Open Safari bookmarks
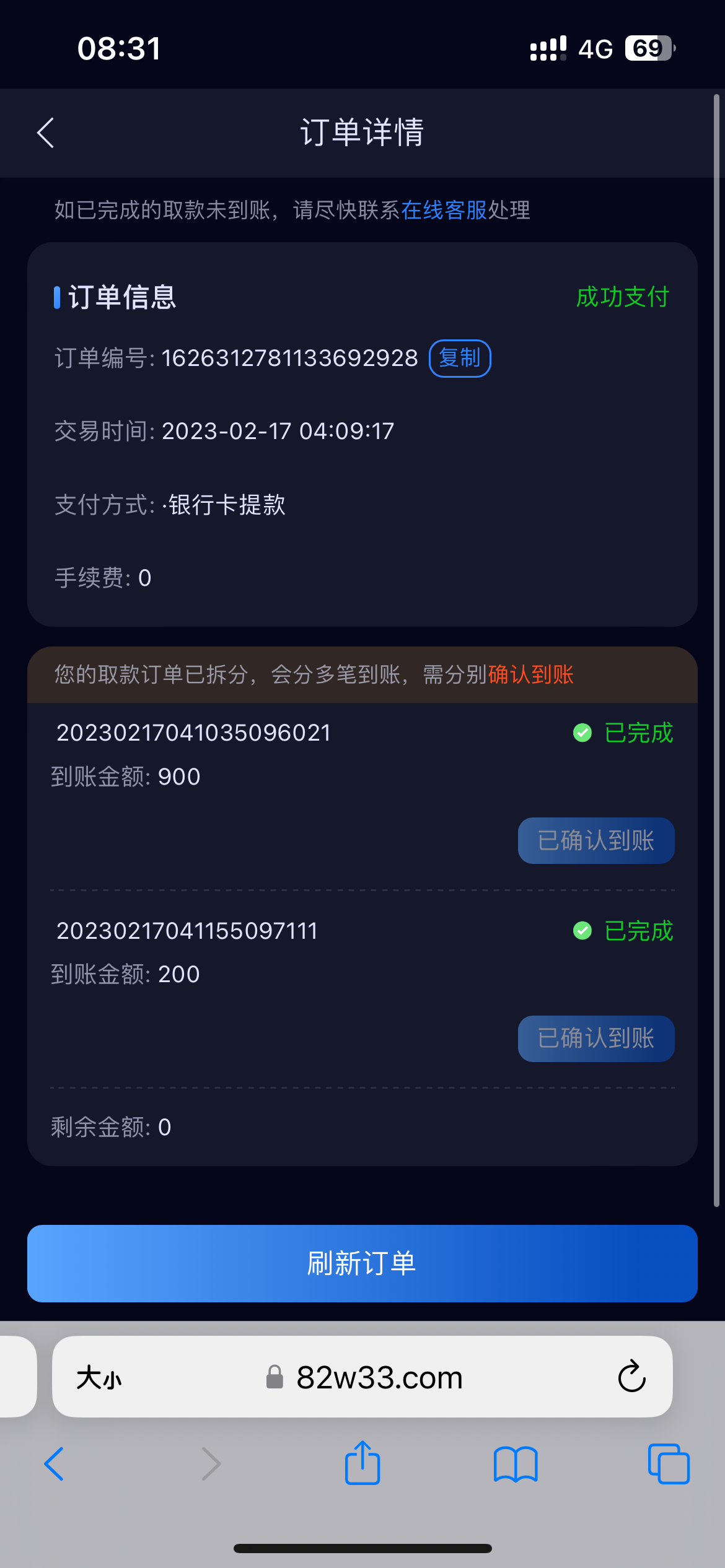The image size is (725, 1568). point(516,1464)
